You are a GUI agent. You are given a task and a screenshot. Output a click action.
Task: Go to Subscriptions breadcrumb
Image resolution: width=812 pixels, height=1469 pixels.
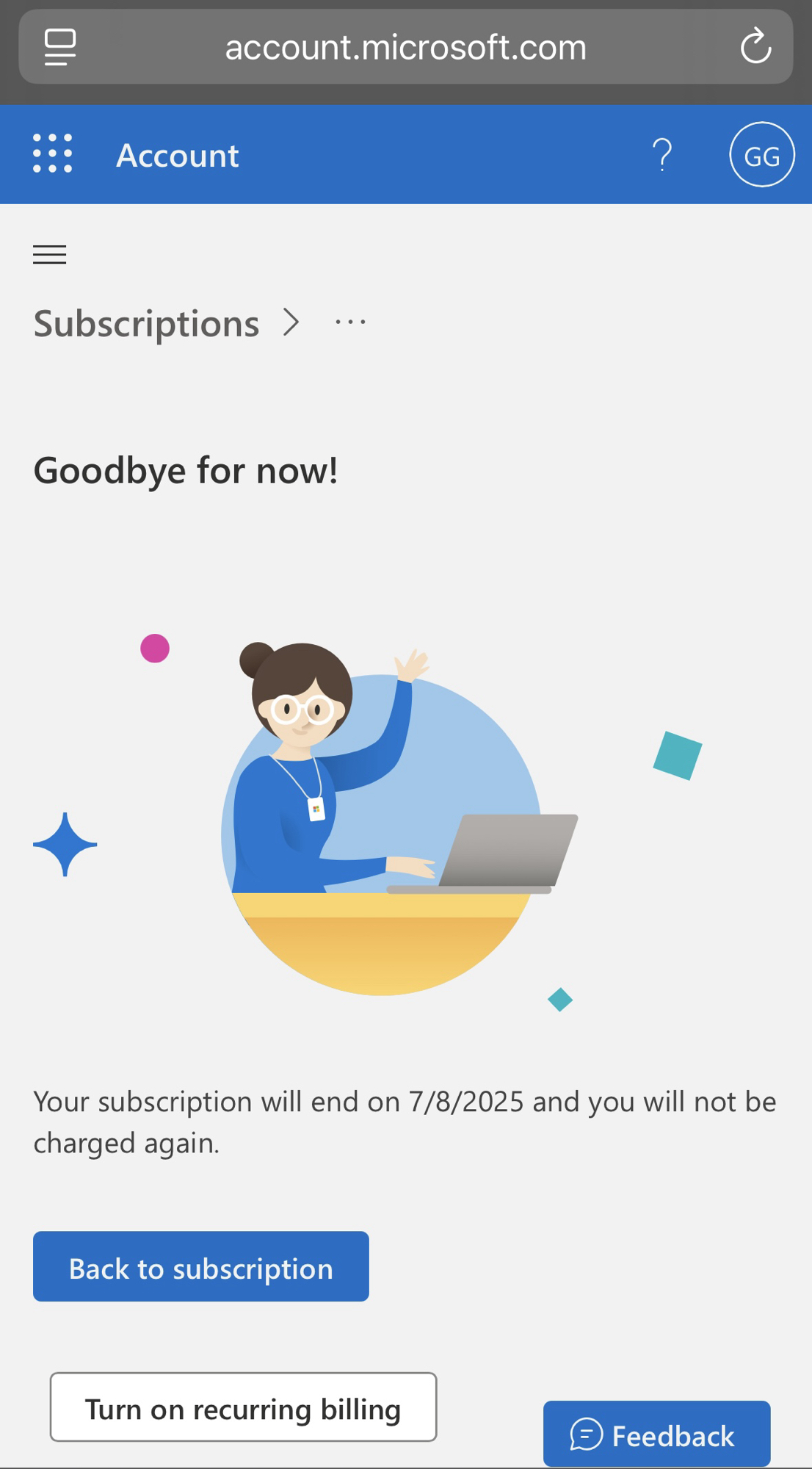(x=146, y=324)
